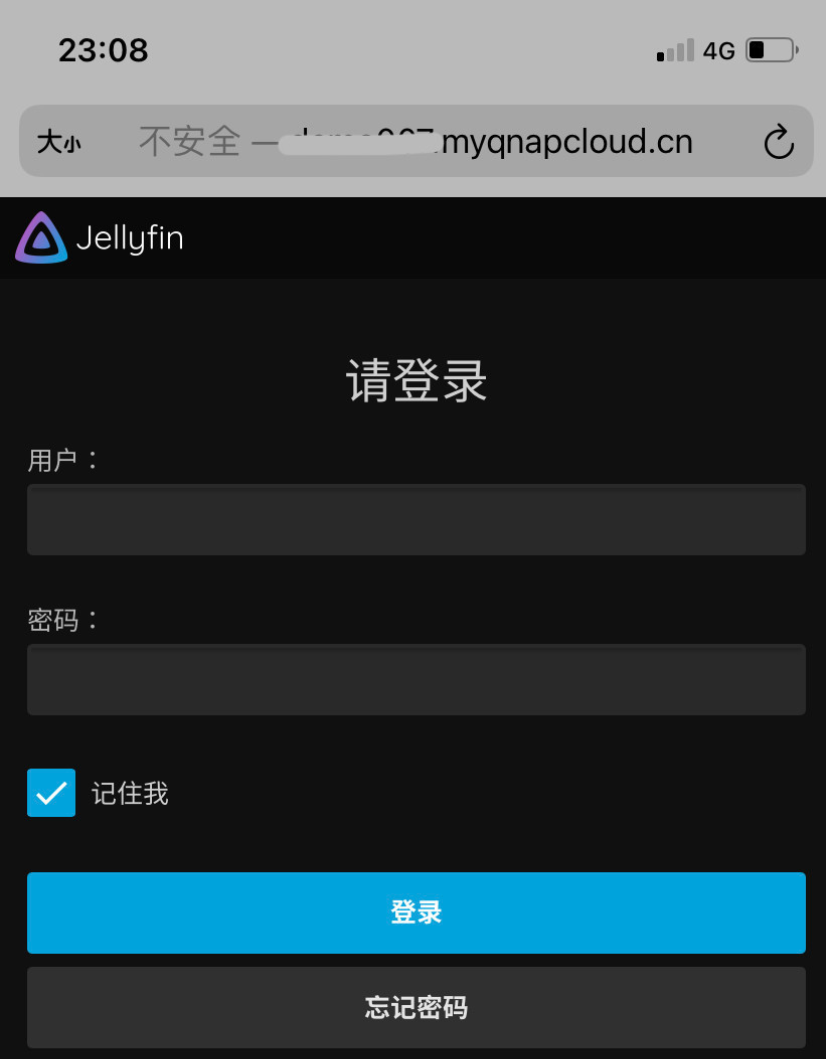Click the Jellyfin header bar title
The height and width of the screenshot is (1059, 826).
pyautogui.click(x=128, y=238)
